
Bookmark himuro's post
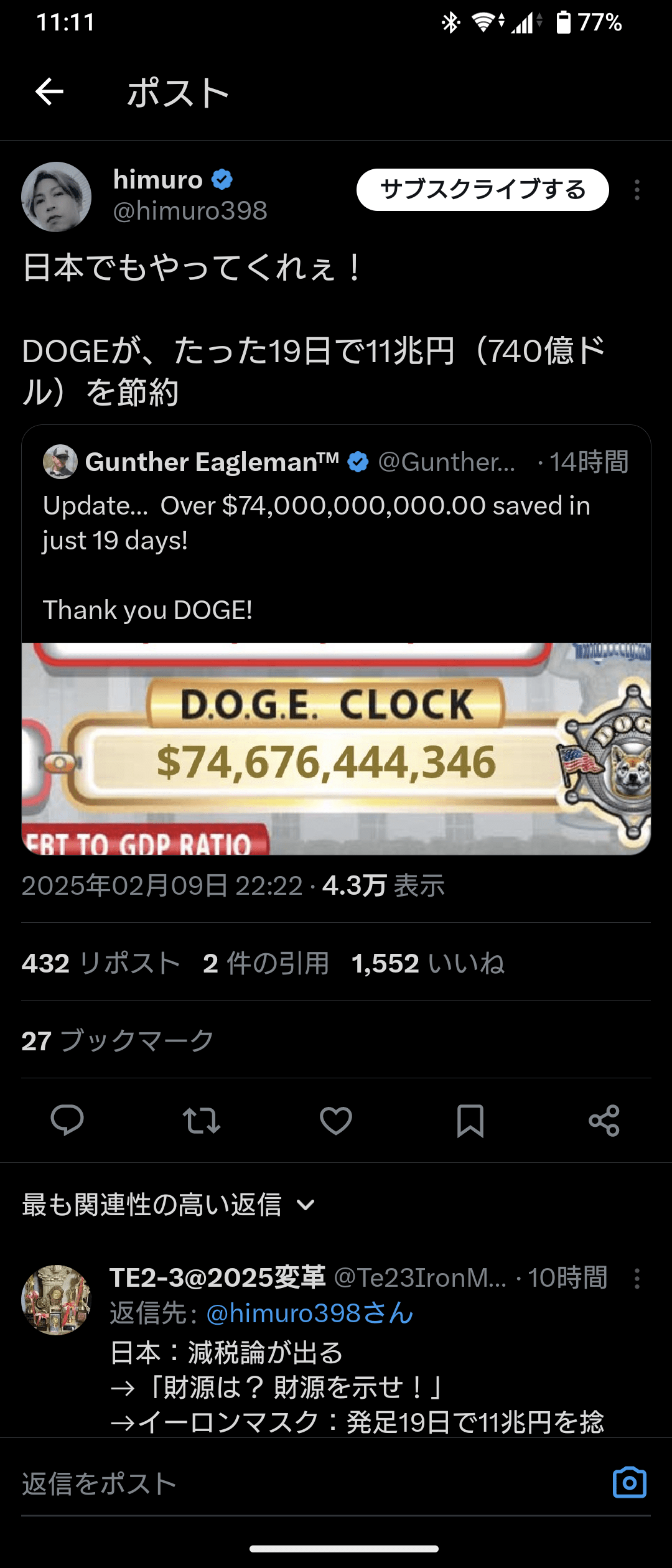(x=470, y=1121)
